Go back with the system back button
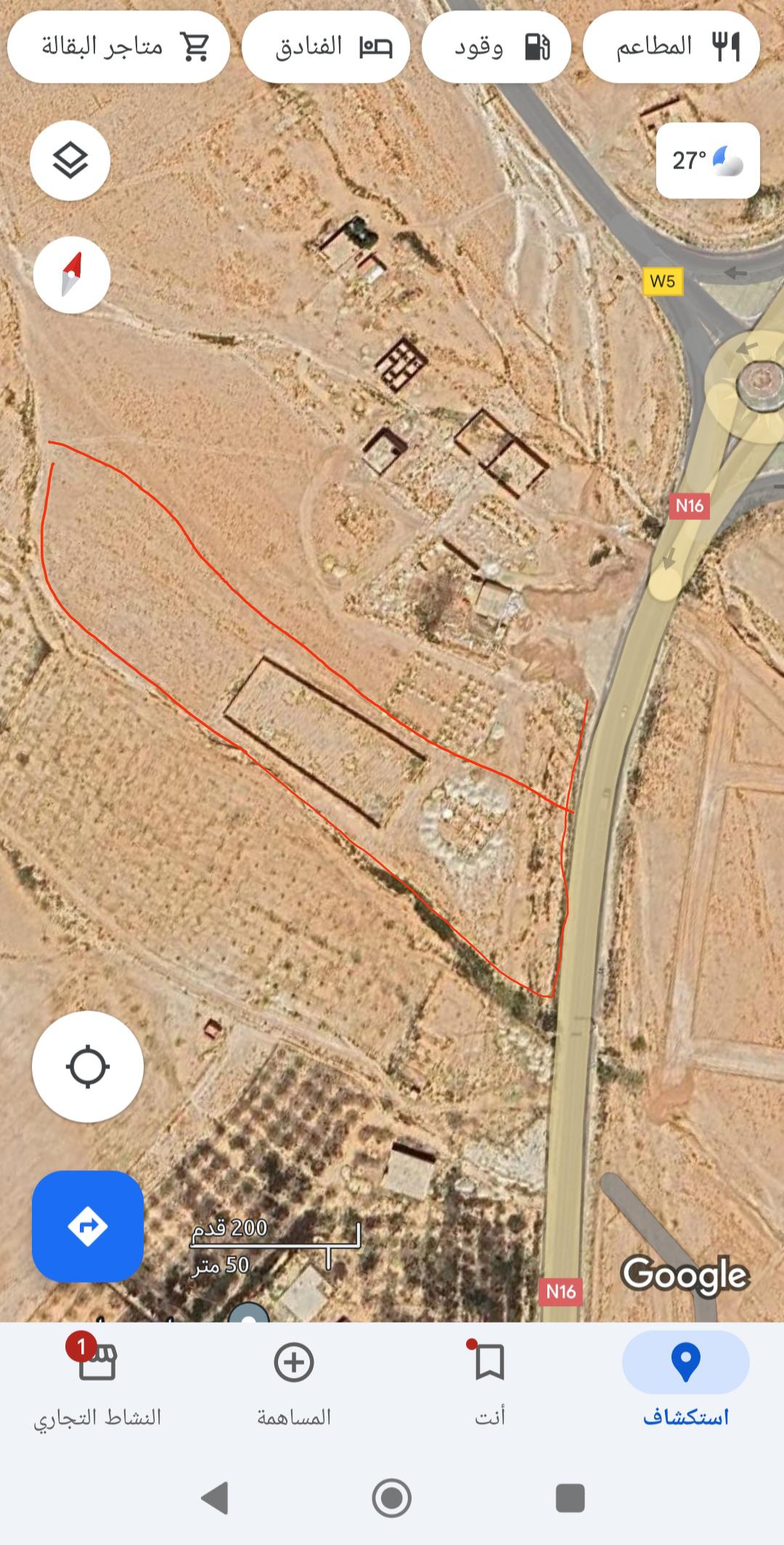 coord(215,1497)
